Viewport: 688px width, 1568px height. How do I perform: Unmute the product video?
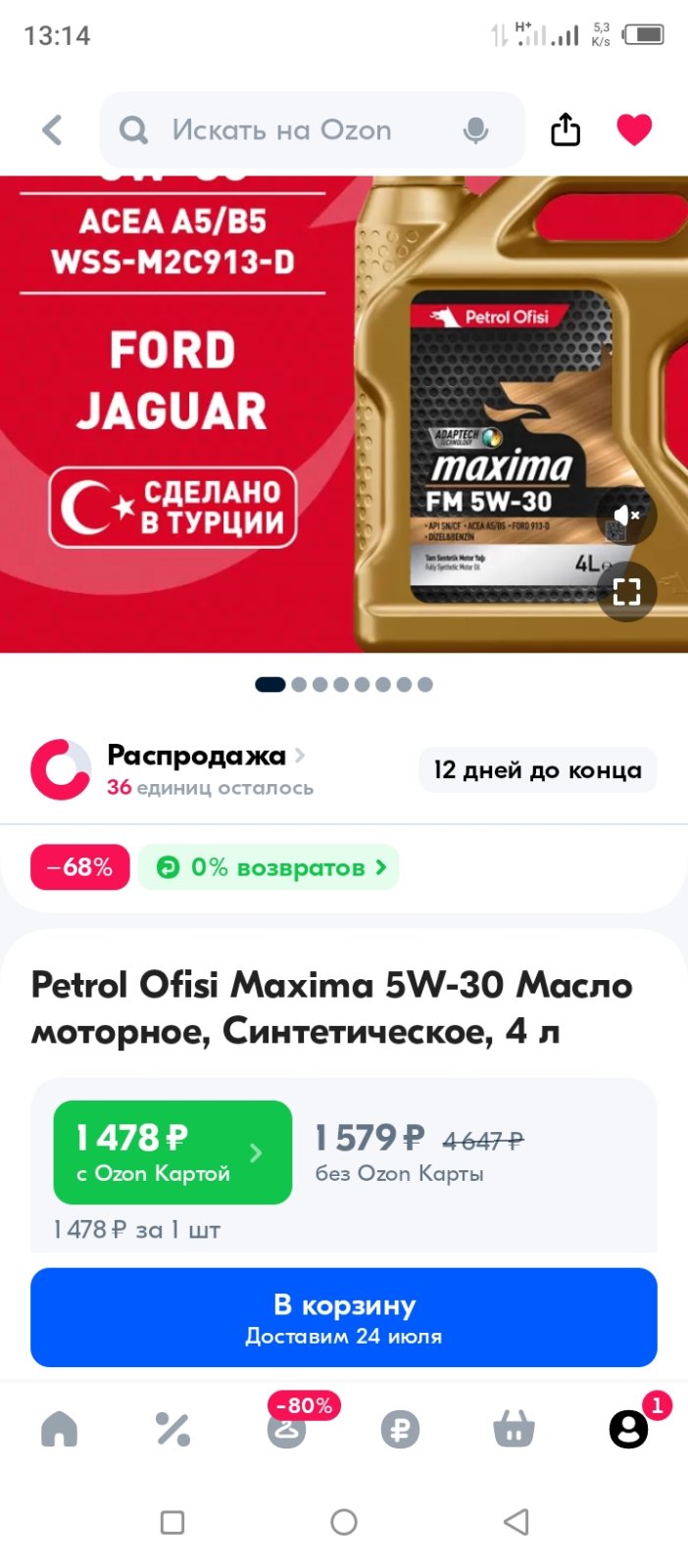(626, 514)
